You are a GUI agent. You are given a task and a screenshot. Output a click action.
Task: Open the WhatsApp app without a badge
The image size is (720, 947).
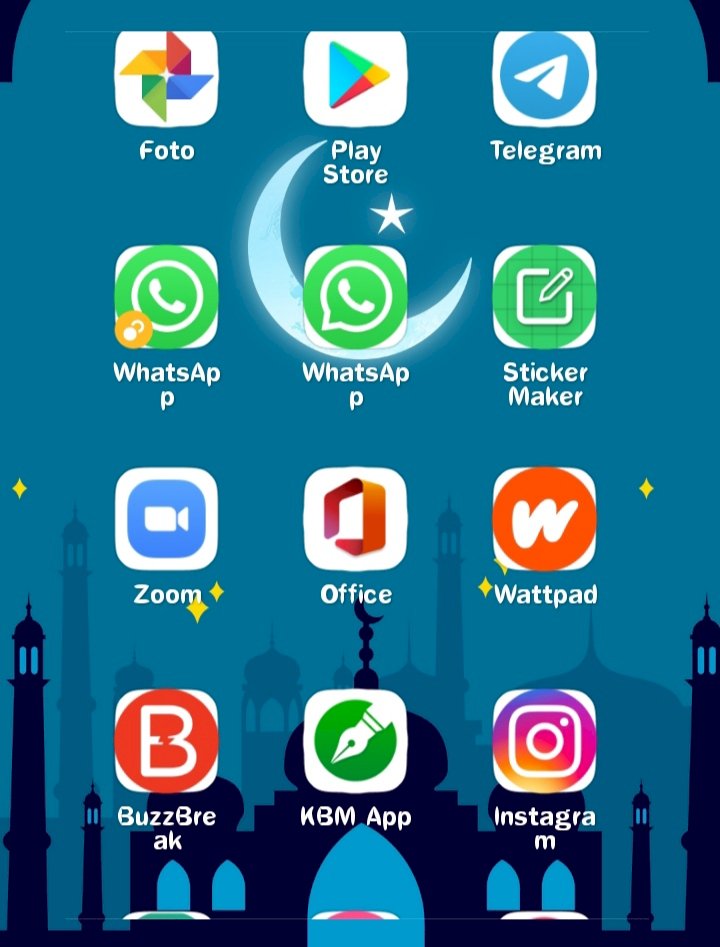click(355, 297)
